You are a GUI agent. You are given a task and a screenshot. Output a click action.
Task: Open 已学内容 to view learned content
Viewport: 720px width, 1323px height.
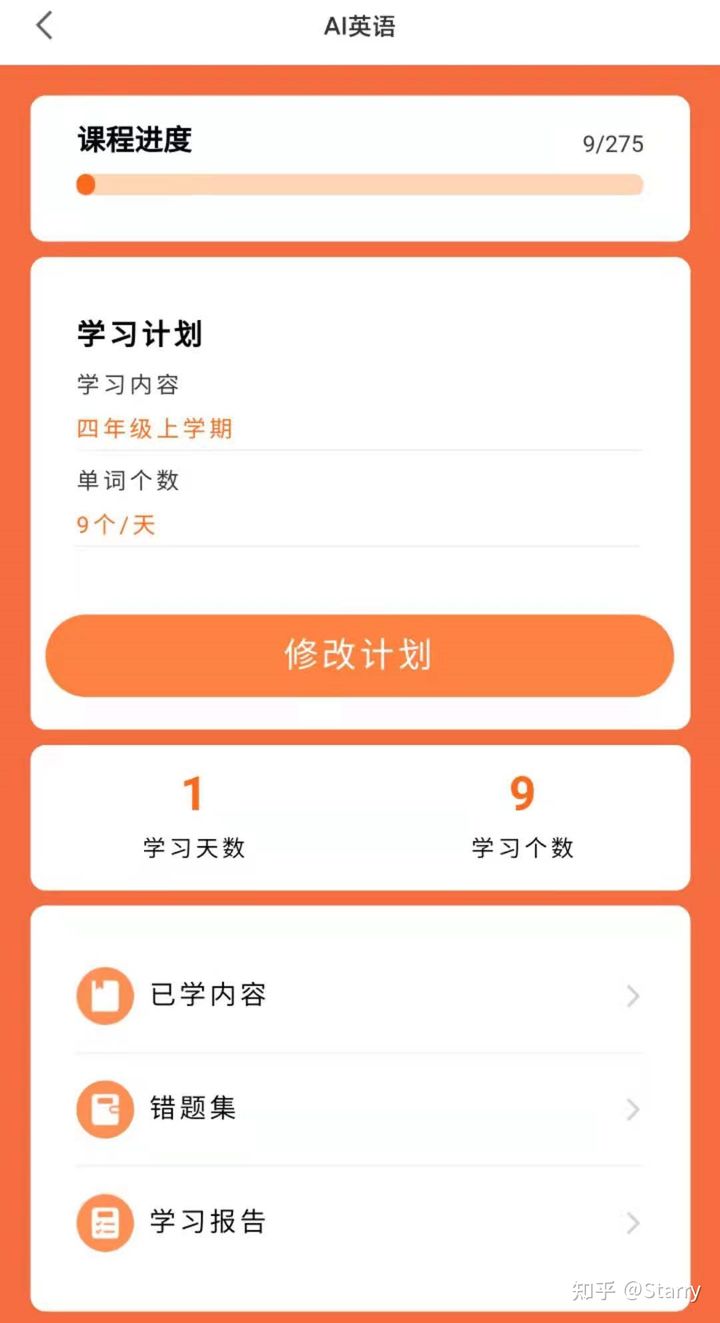click(x=205, y=995)
